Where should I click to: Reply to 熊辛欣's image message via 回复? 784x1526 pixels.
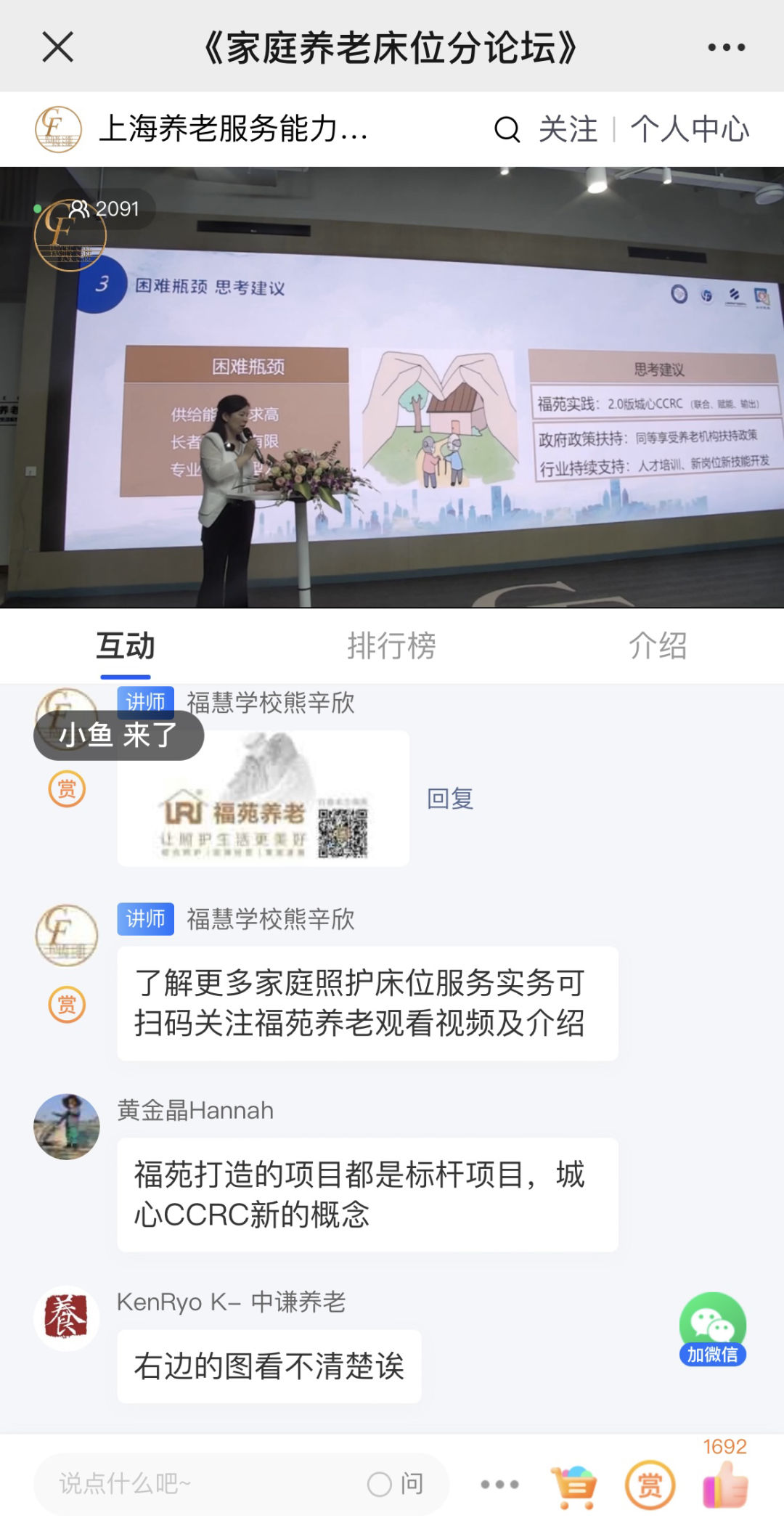(450, 799)
